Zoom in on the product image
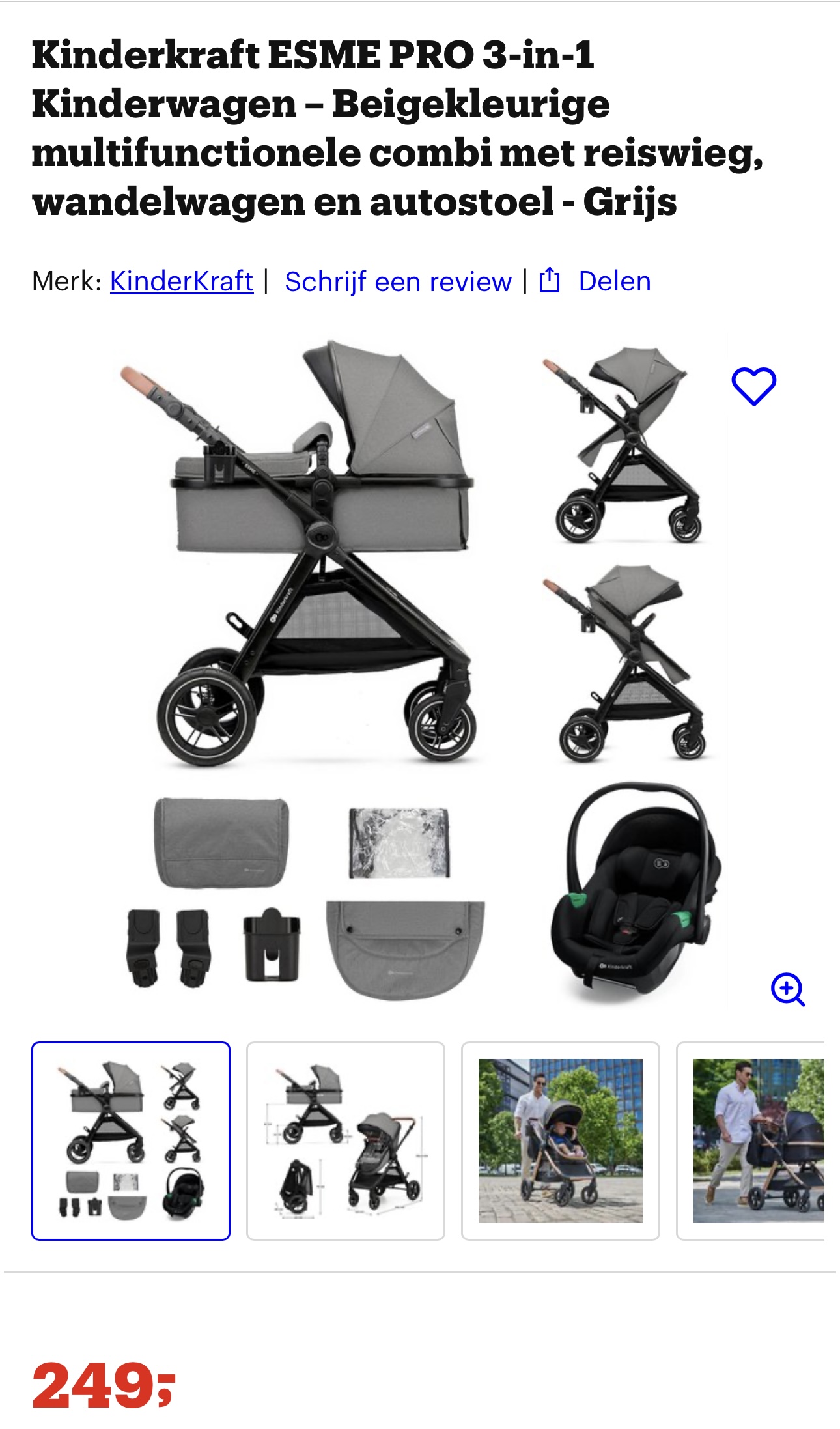Image resolution: width=840 pixels, height=1429 pixels. tap(788, 990)
